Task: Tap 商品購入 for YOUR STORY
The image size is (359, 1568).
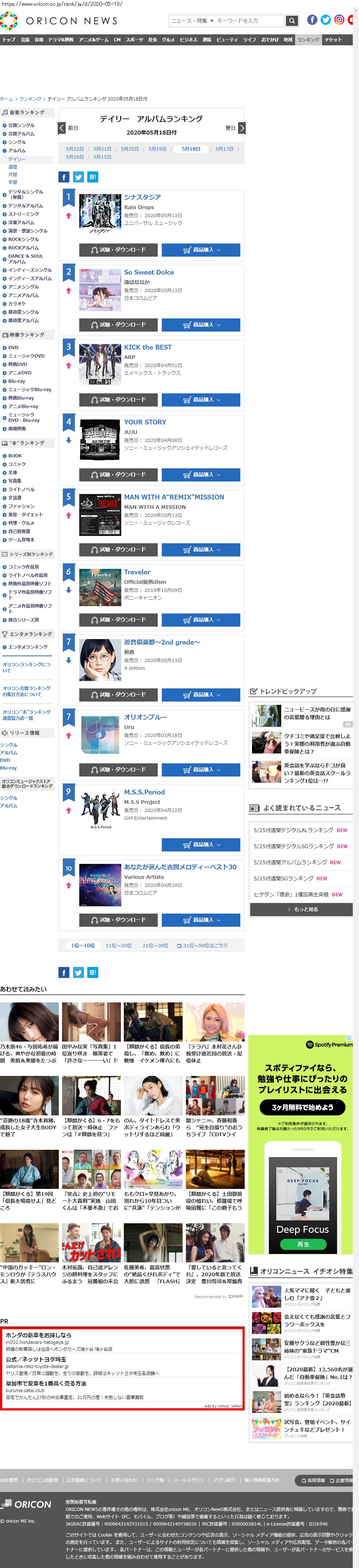Action: 201,475
